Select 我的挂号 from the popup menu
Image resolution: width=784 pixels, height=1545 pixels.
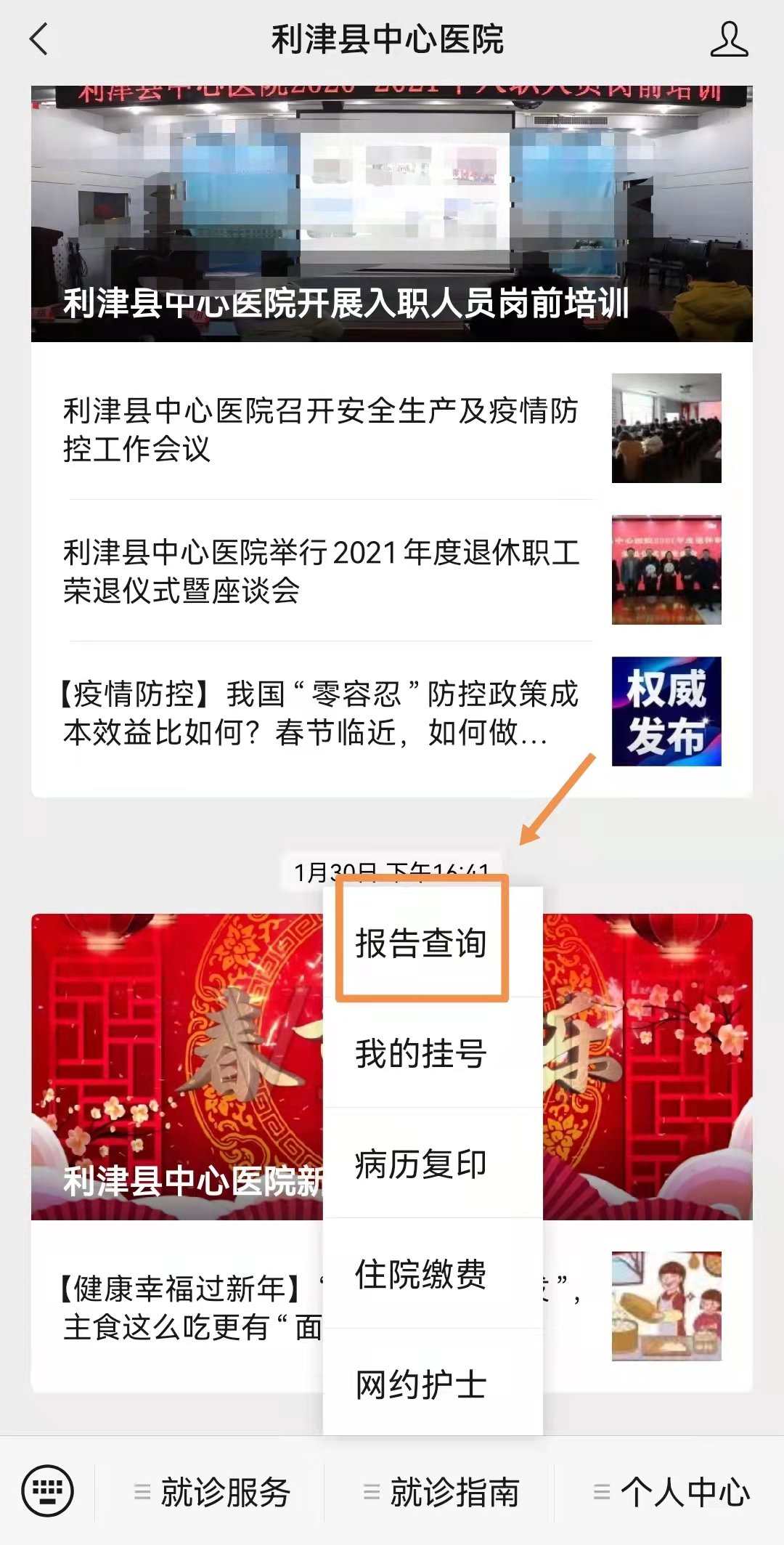[x=421, y=1053]
